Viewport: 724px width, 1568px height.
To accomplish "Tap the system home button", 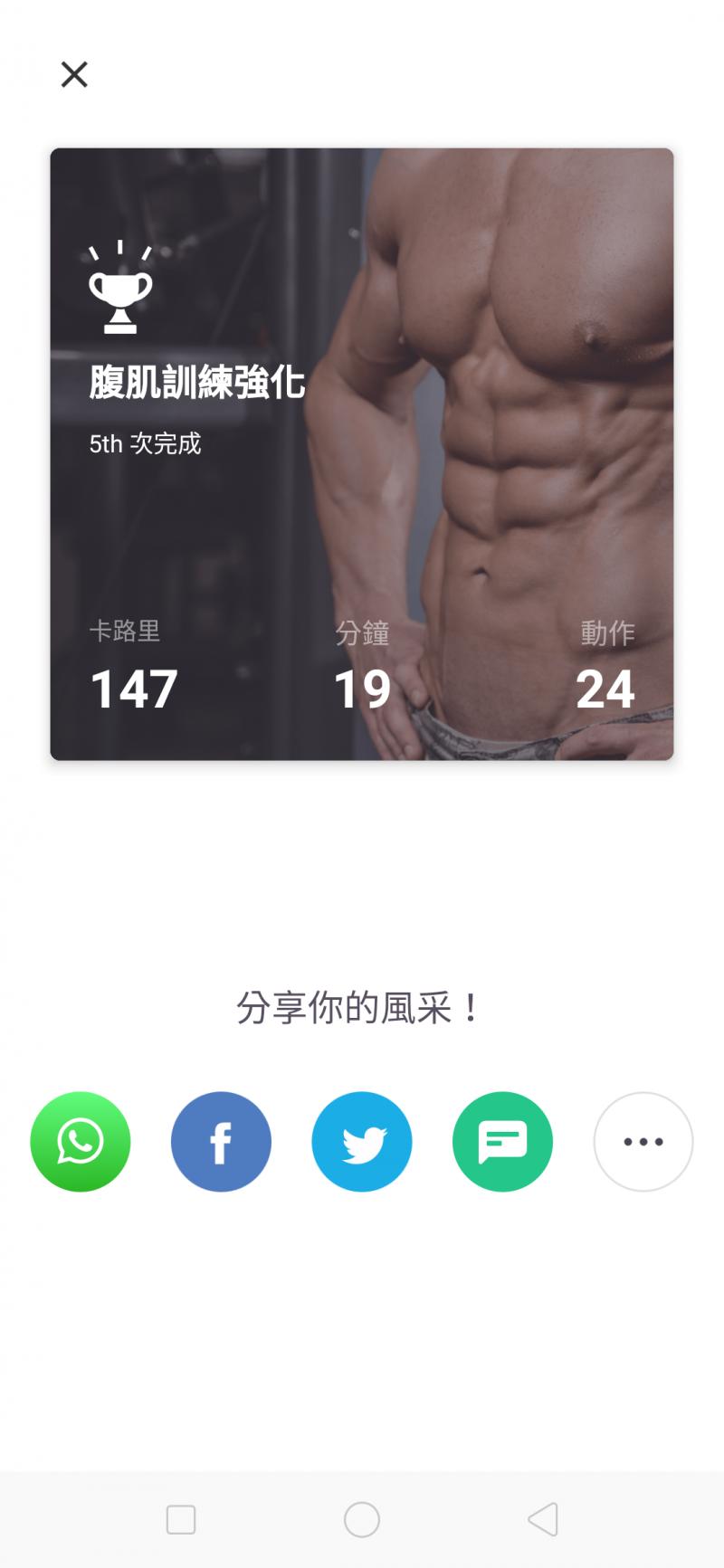I will pyautogui.click(x=362, y=1520).
